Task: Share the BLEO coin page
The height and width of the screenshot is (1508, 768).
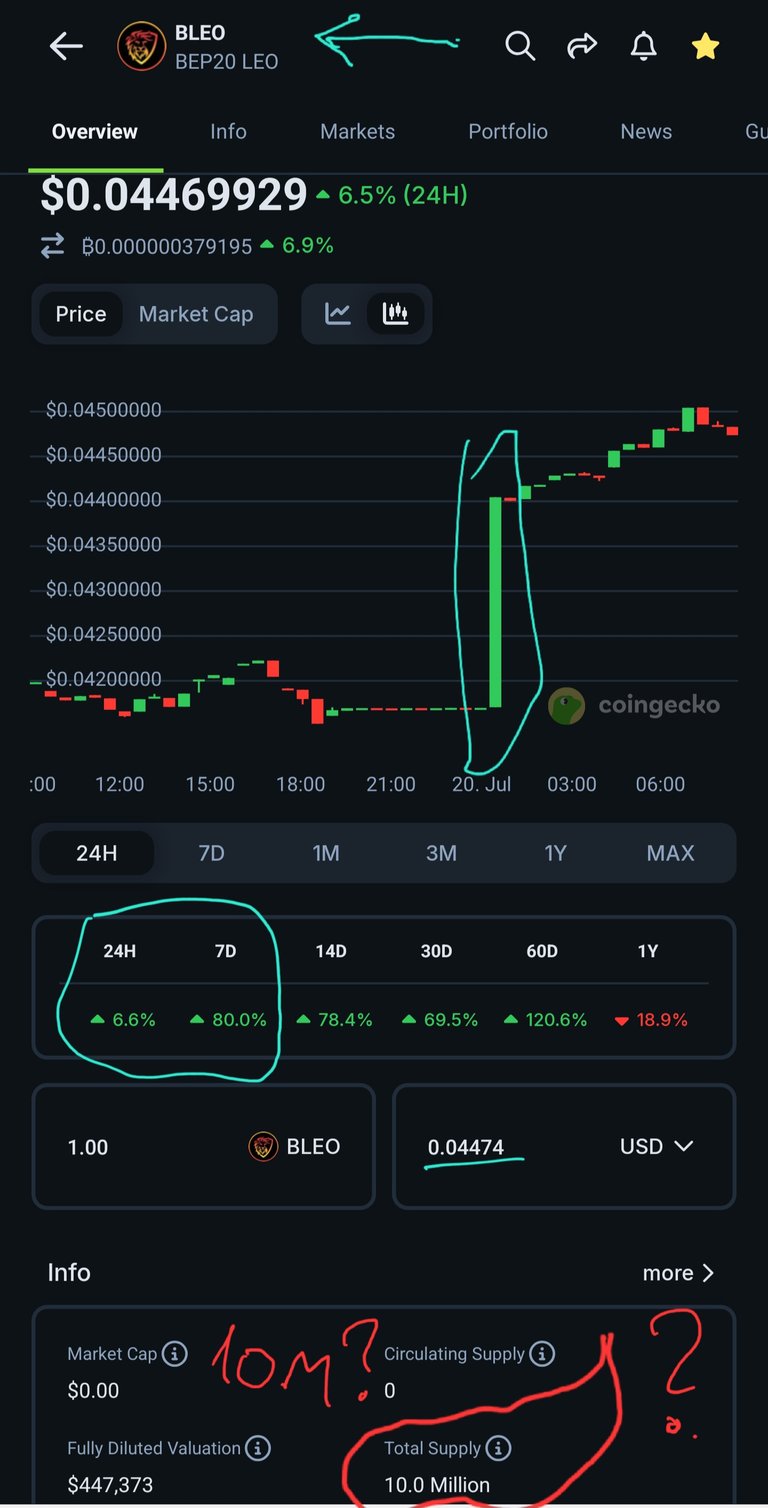Action: pos(582,45)
